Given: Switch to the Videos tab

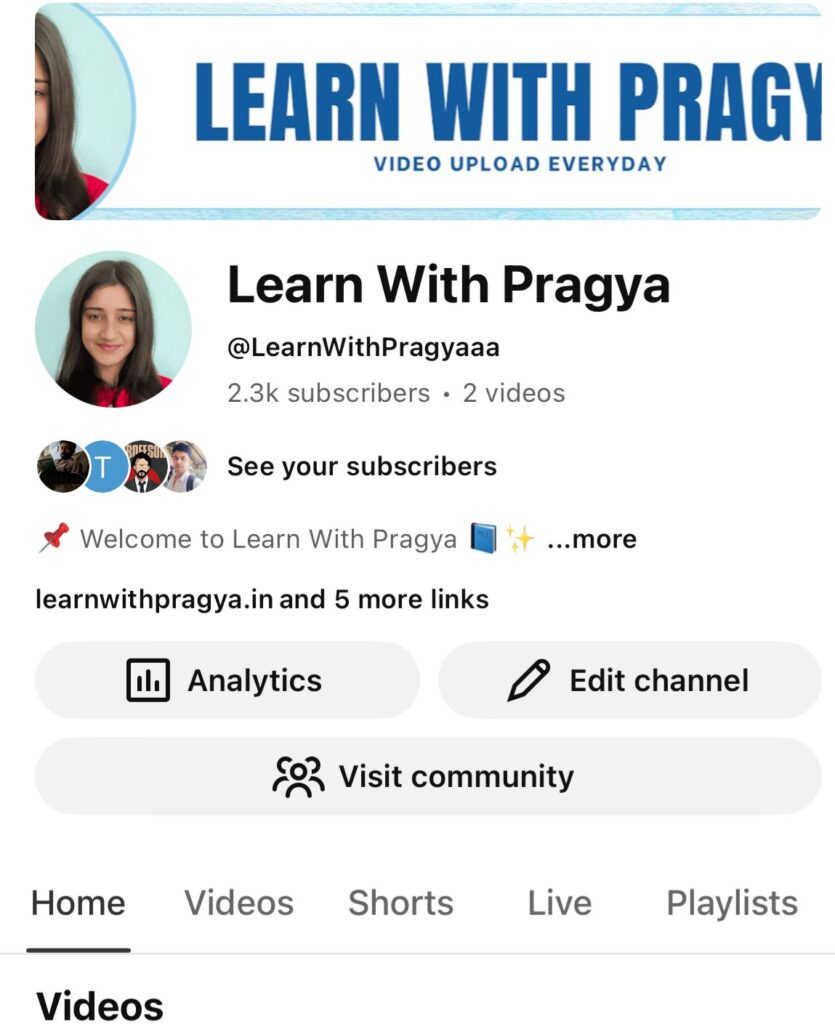Looking at the screenshot, I should coord(239,903).
